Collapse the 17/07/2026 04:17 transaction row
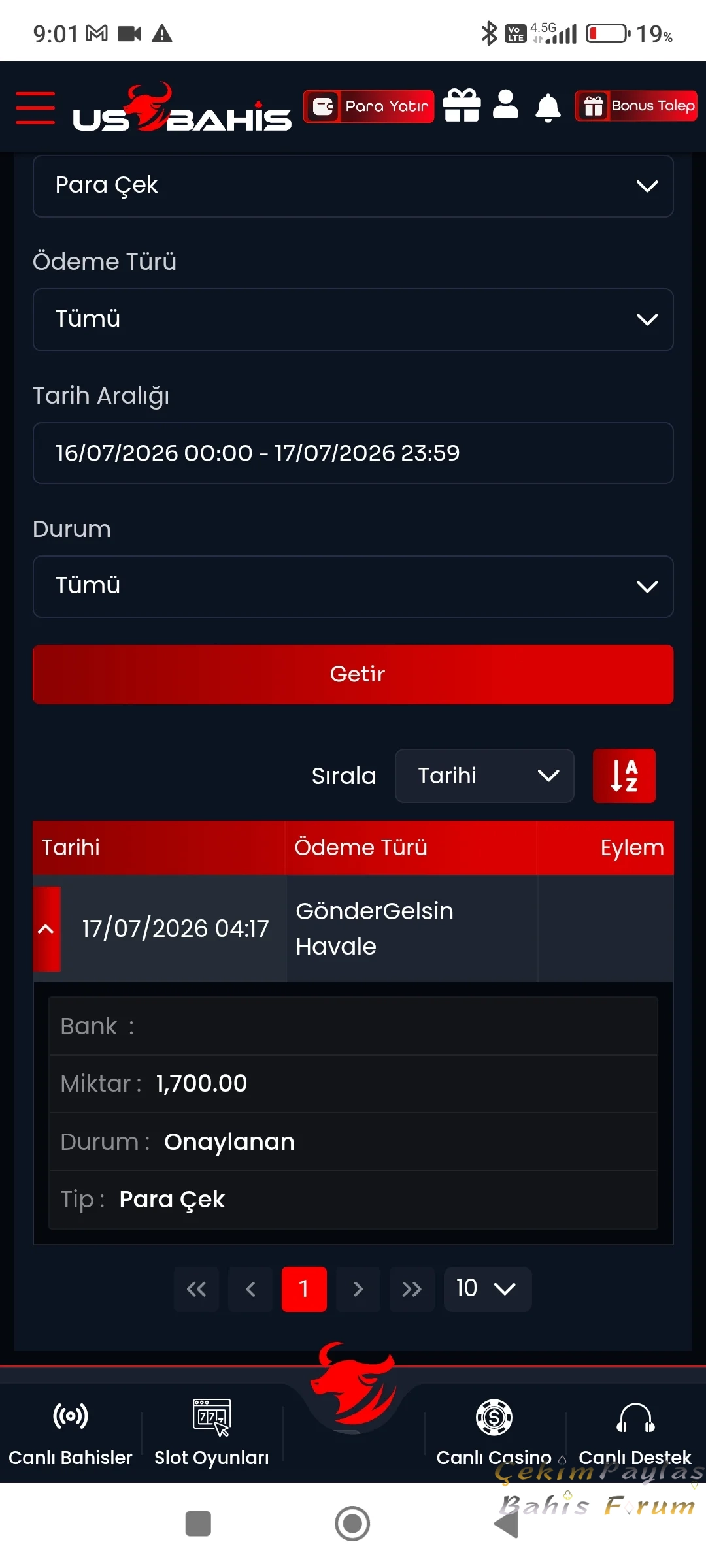The width and height of the screenshot is (706, 1568). click(46, 928)
